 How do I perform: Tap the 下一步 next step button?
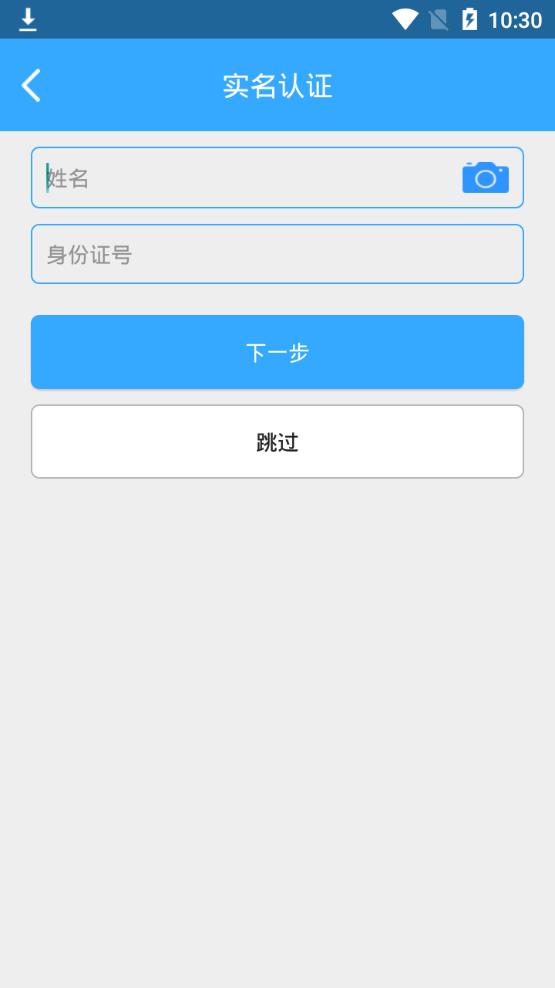pyautogui.click(x=277, y=352)
